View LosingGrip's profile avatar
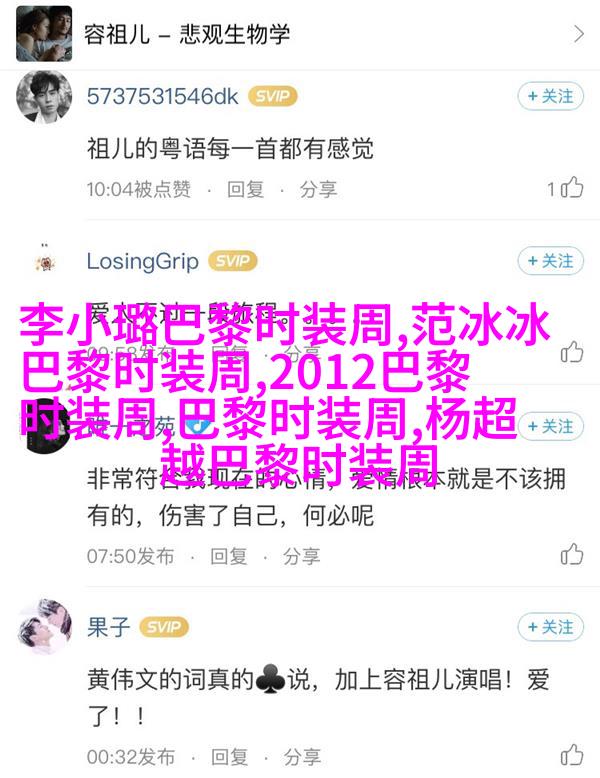The image size is (600, 778). click(43, 262)
